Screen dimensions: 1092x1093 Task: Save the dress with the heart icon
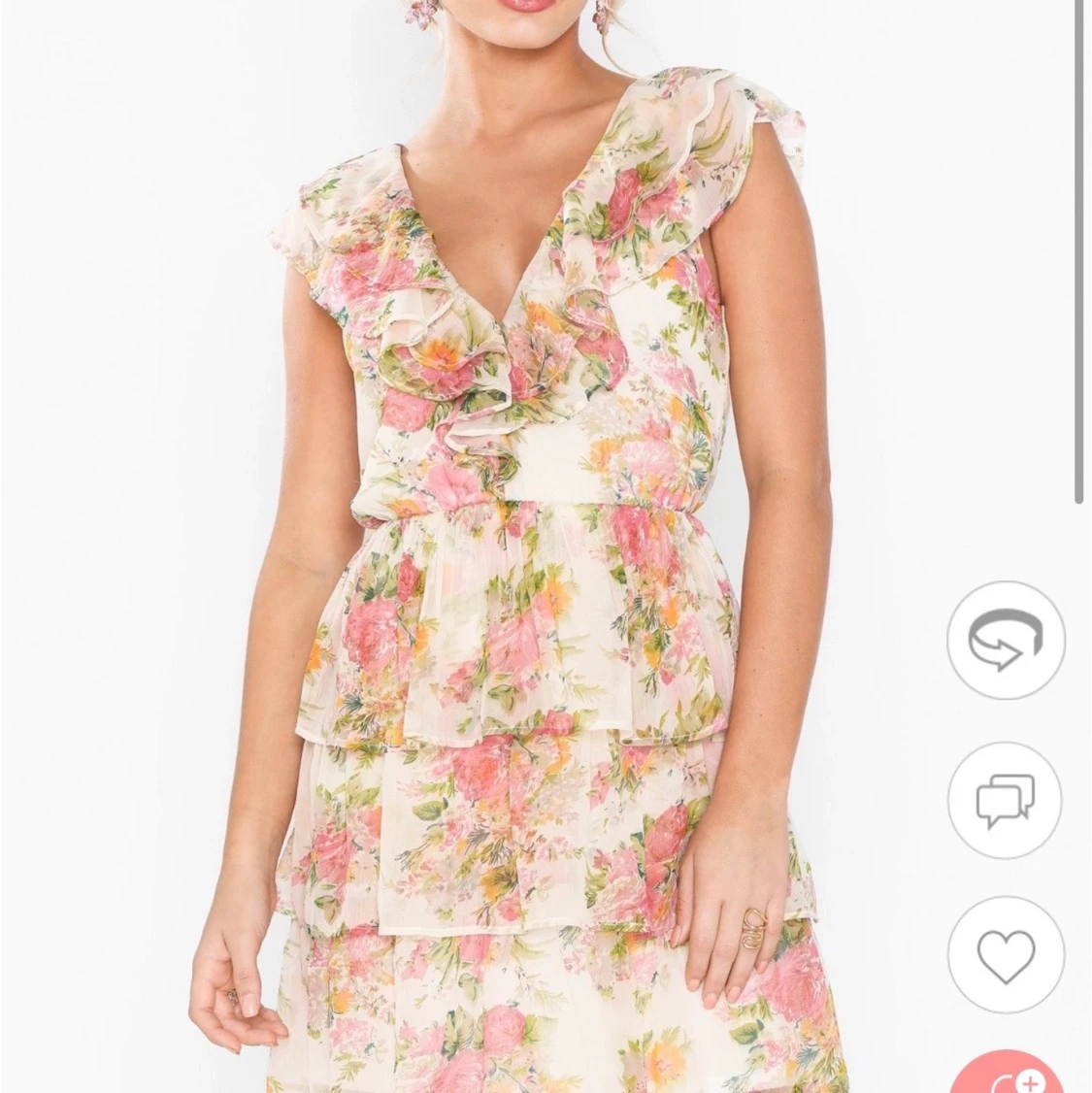[1006, 955]
